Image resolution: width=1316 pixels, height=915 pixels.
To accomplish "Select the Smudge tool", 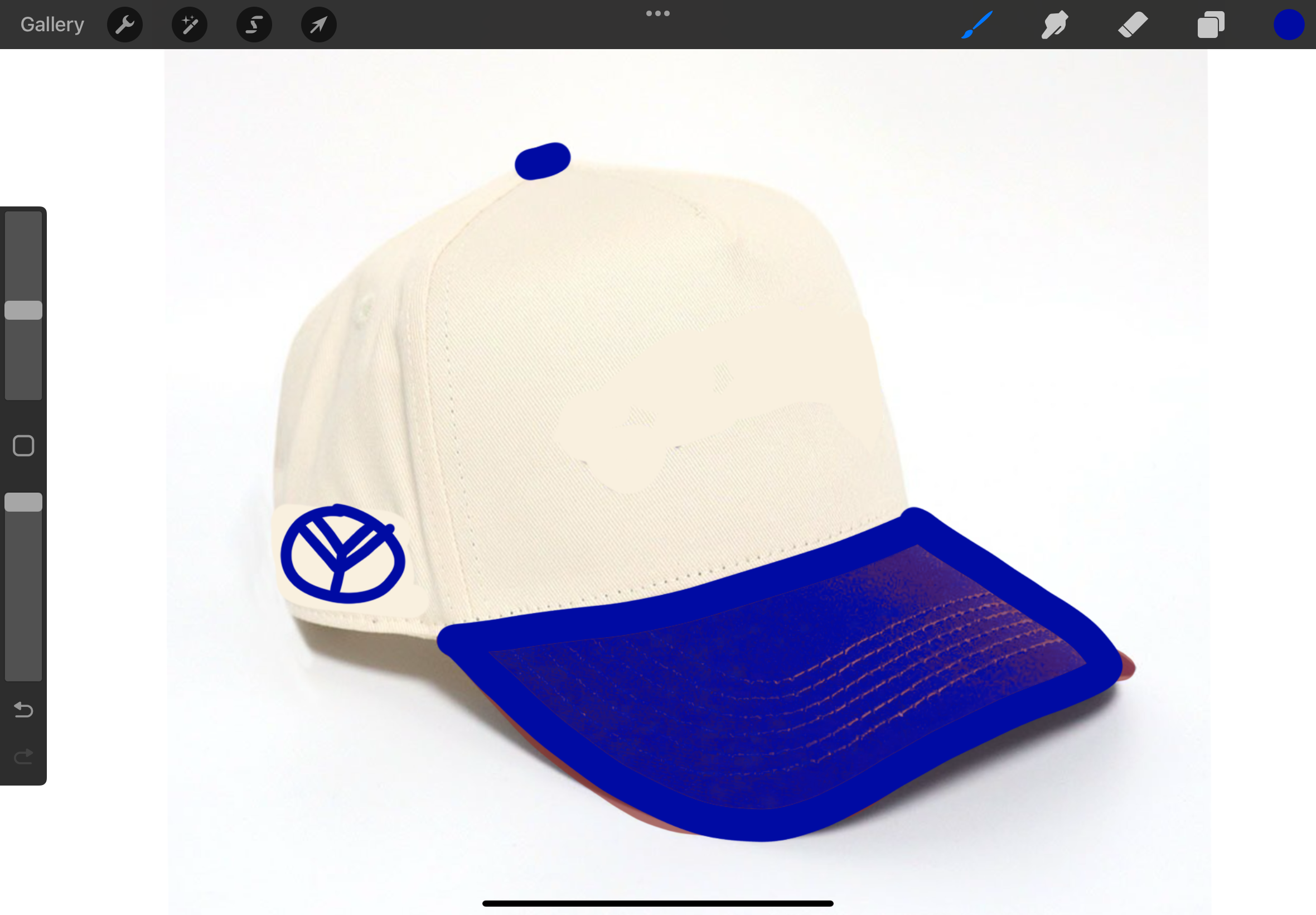I will tap(1054, 25).
